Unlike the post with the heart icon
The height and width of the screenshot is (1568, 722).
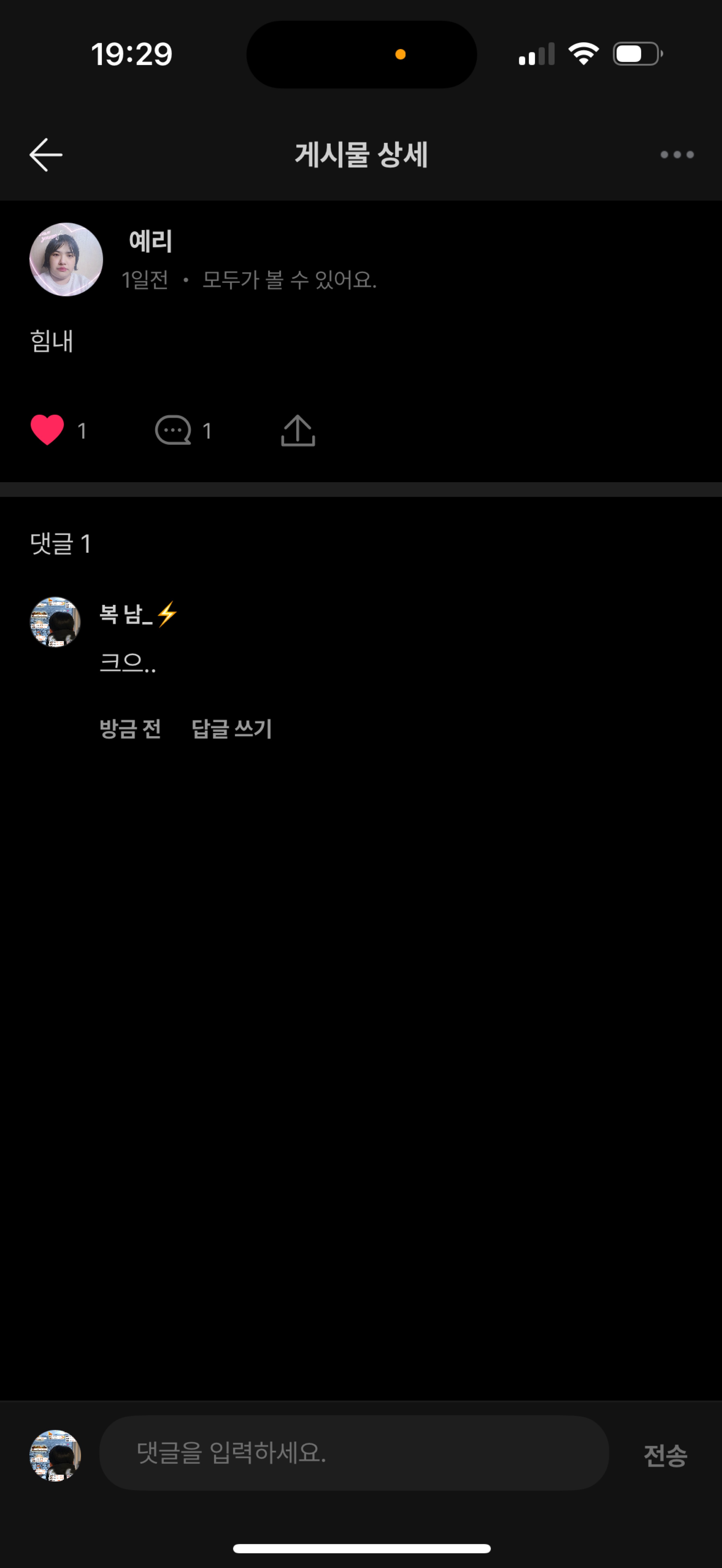pyautogui.click(x=47, y=430)
